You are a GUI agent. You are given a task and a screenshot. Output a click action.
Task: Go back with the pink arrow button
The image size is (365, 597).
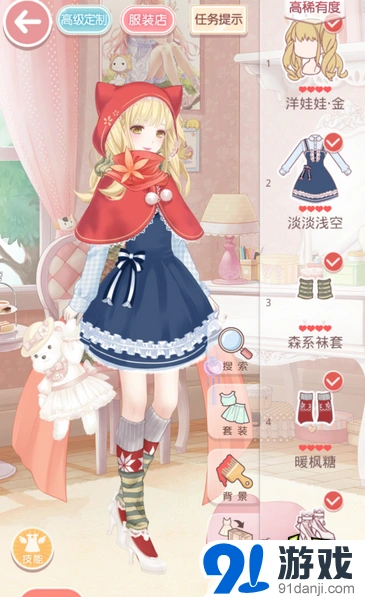tap(27, 22)
